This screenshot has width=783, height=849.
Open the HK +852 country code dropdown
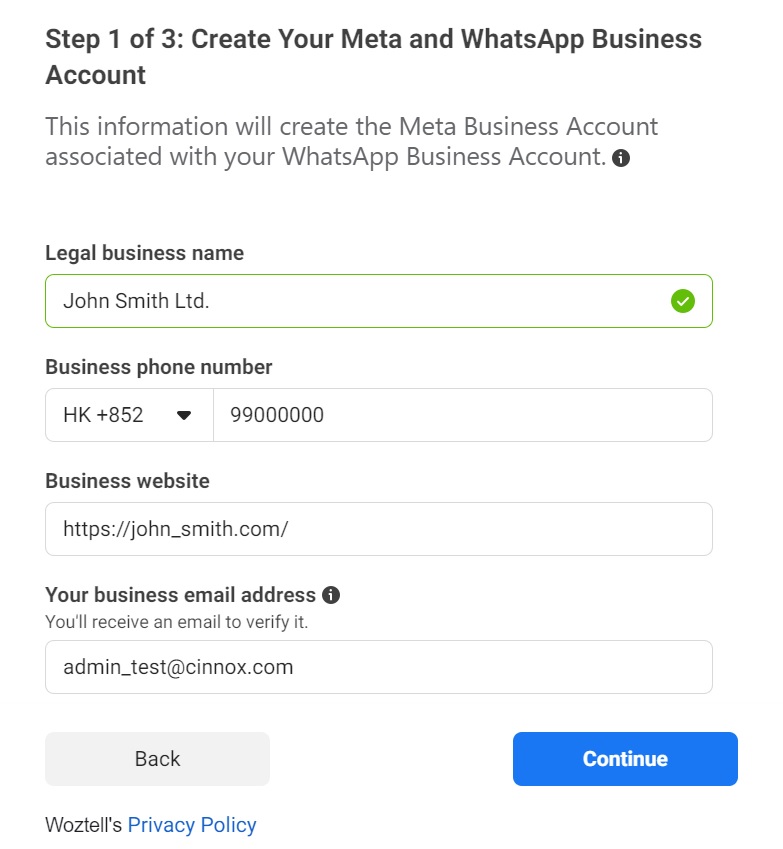(x=129, y=415)
